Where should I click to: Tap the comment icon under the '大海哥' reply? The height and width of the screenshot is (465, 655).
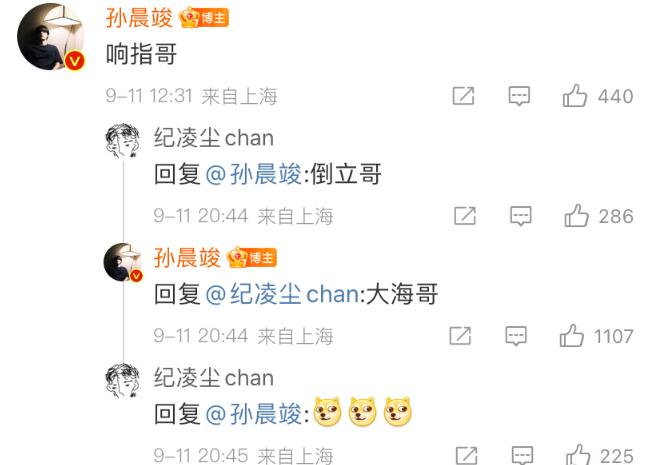516,336
